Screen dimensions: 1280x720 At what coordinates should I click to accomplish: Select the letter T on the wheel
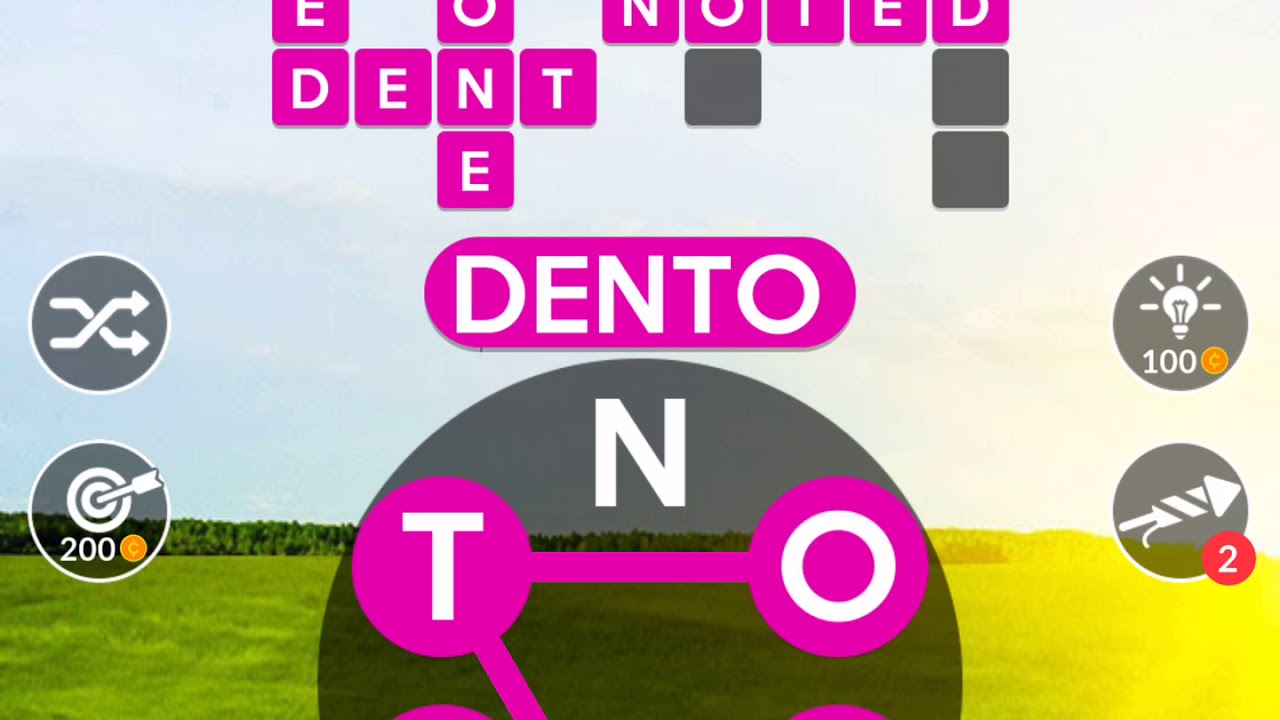click(441, 567)
